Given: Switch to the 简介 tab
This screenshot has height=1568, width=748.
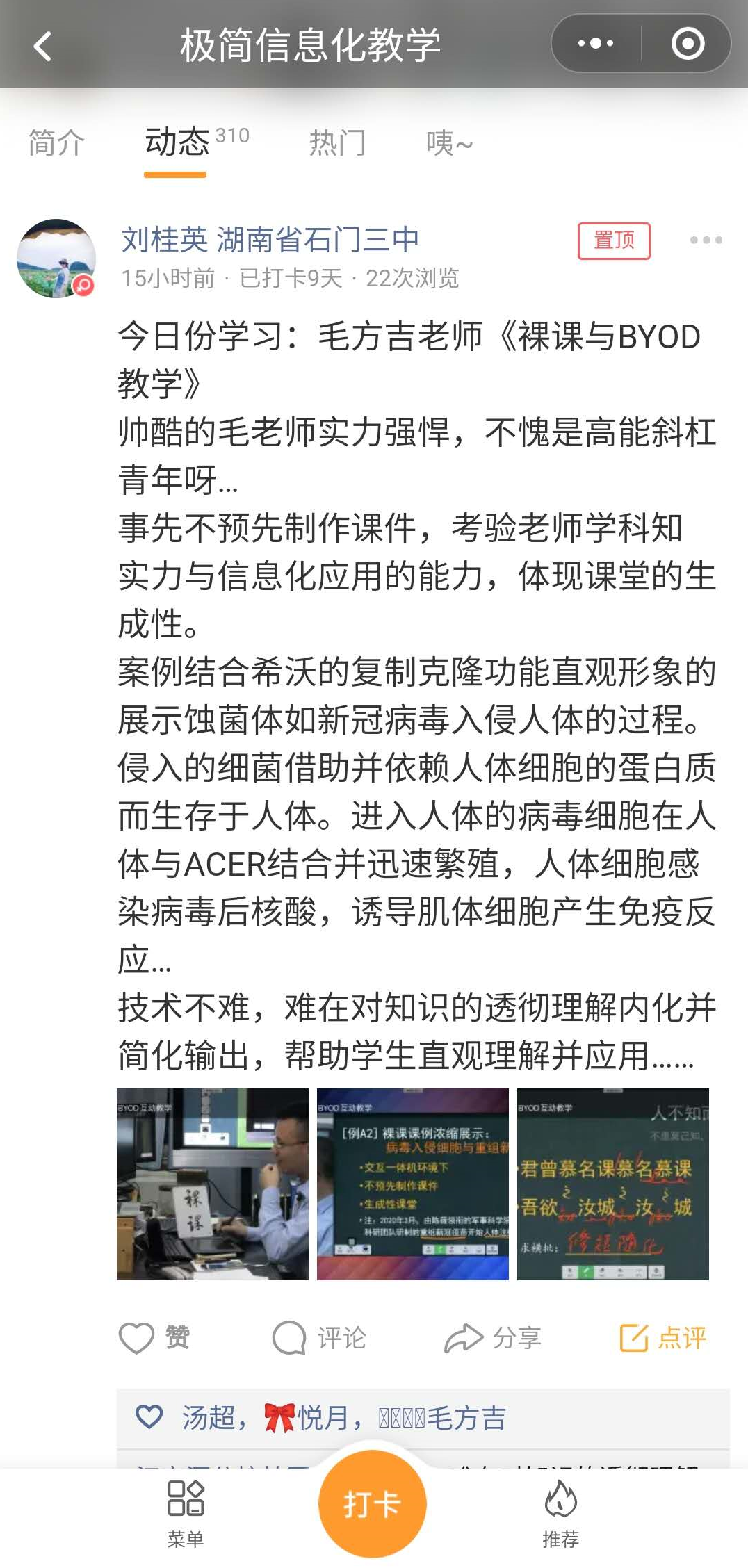Looking at the screenshot, I should [57, 142].
